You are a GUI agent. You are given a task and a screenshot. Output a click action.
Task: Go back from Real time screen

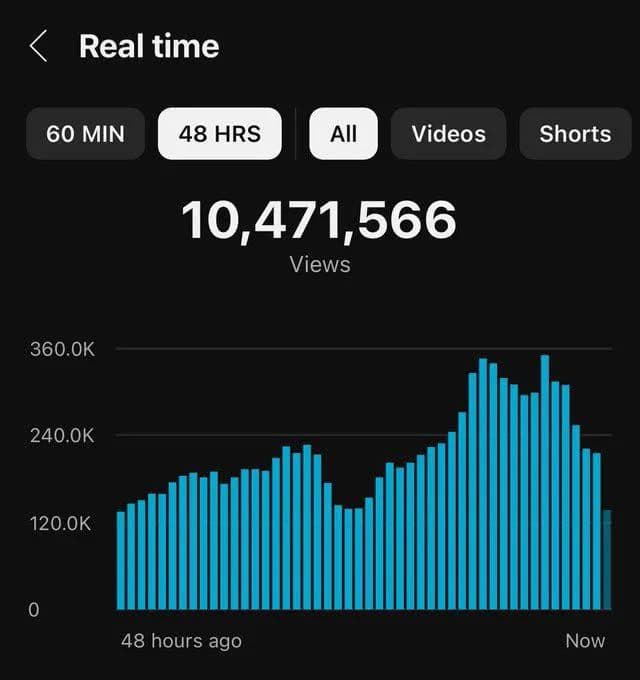(x=39, y=46)
